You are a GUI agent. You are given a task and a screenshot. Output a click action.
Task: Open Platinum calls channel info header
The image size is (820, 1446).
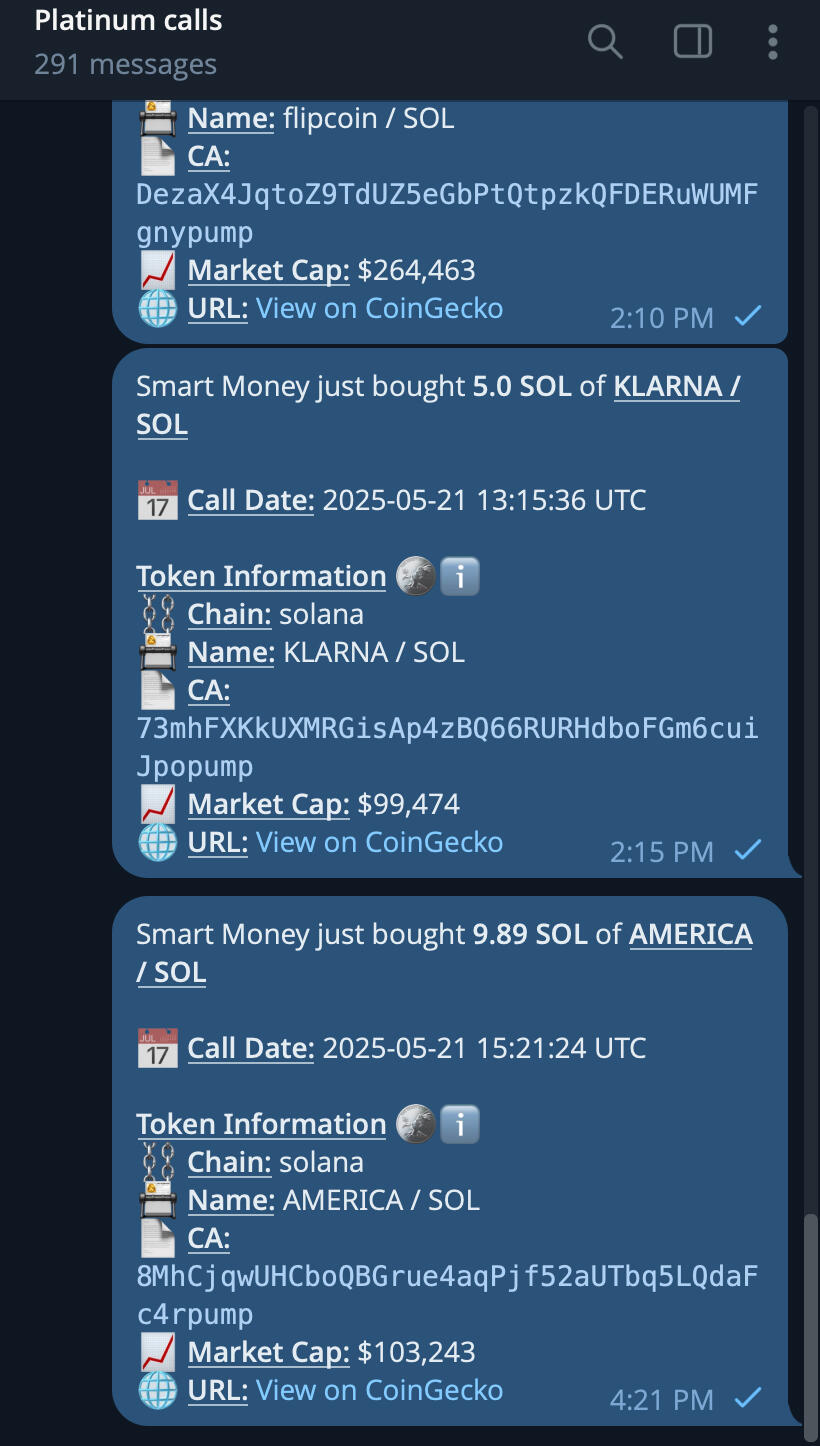click(x=128, y=41)
